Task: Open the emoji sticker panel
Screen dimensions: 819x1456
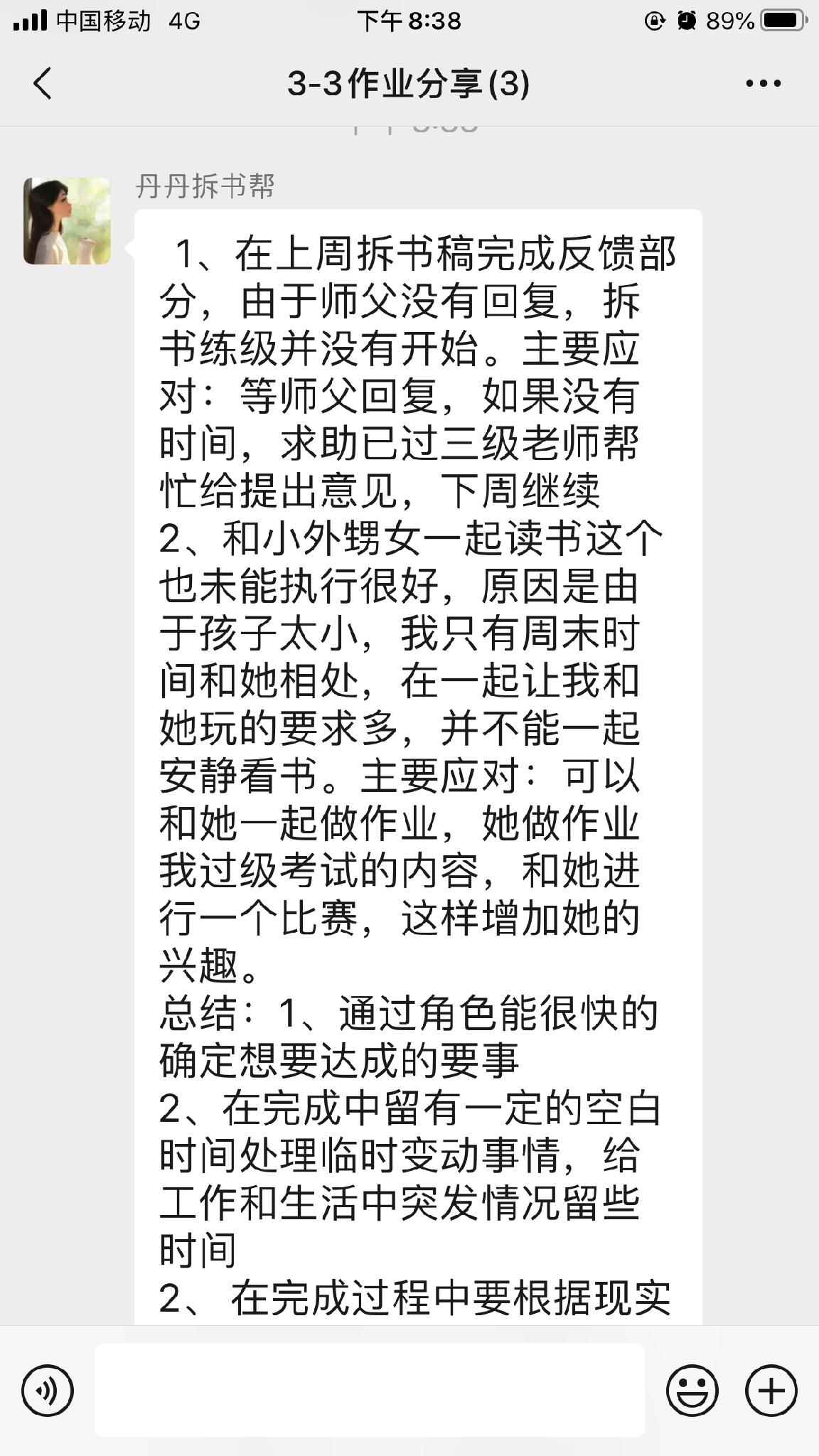Action: click(x=692, y=1391)
